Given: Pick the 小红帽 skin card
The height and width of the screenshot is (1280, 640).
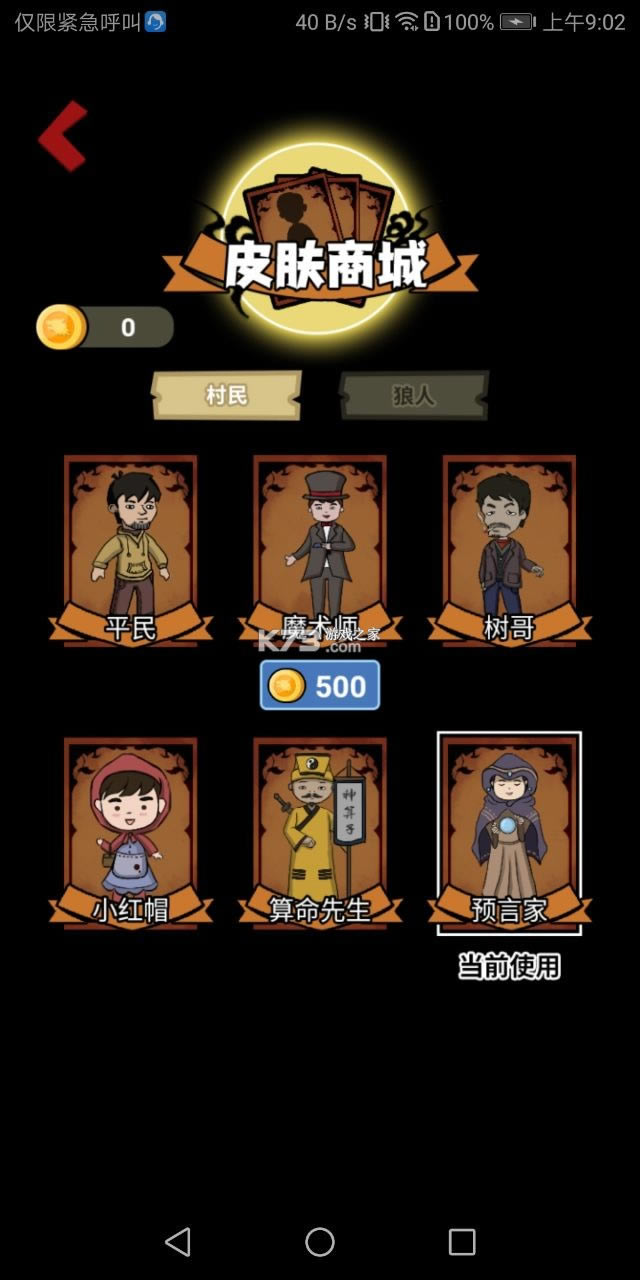Looking at the screenshot, I should click(131, 831).
